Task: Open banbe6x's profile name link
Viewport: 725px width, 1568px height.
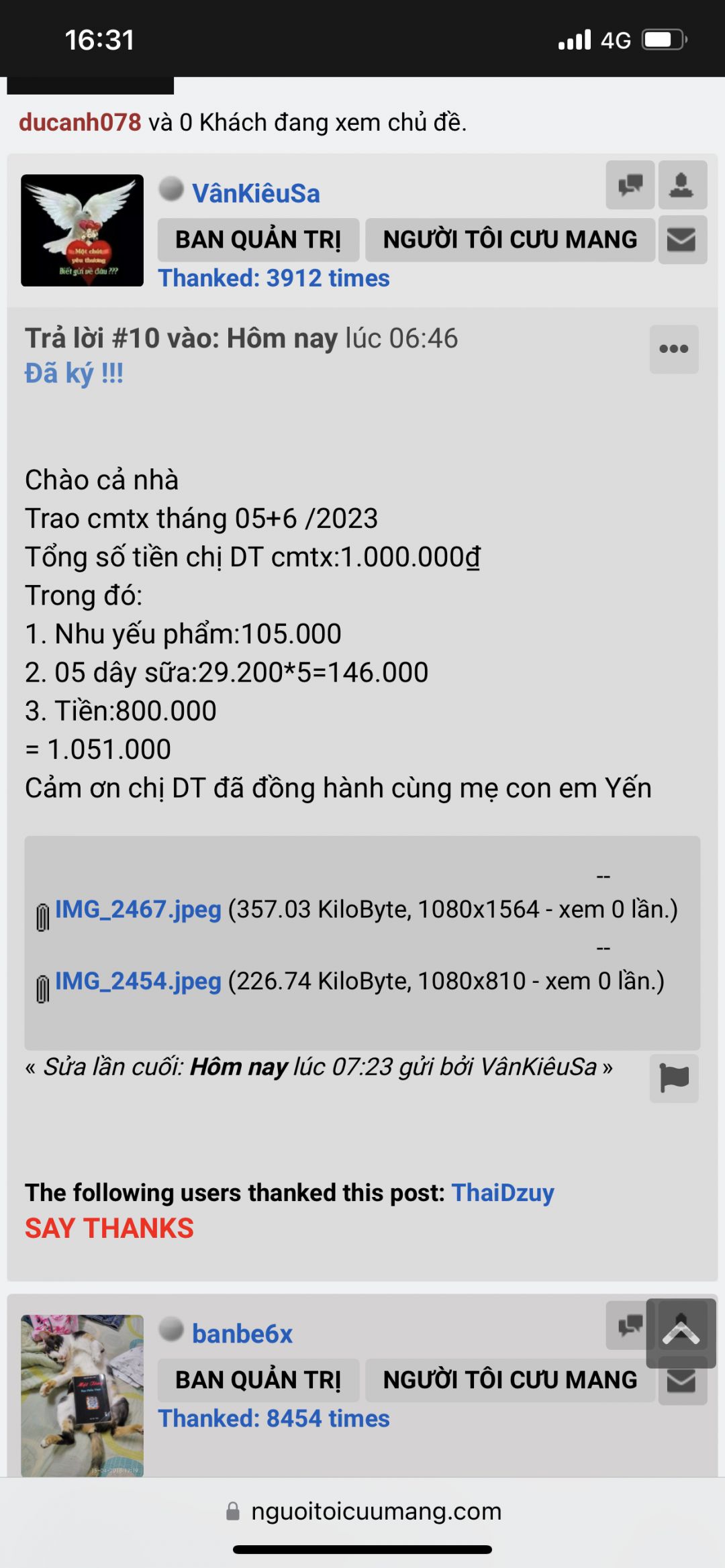Action: pos(242,1334)
